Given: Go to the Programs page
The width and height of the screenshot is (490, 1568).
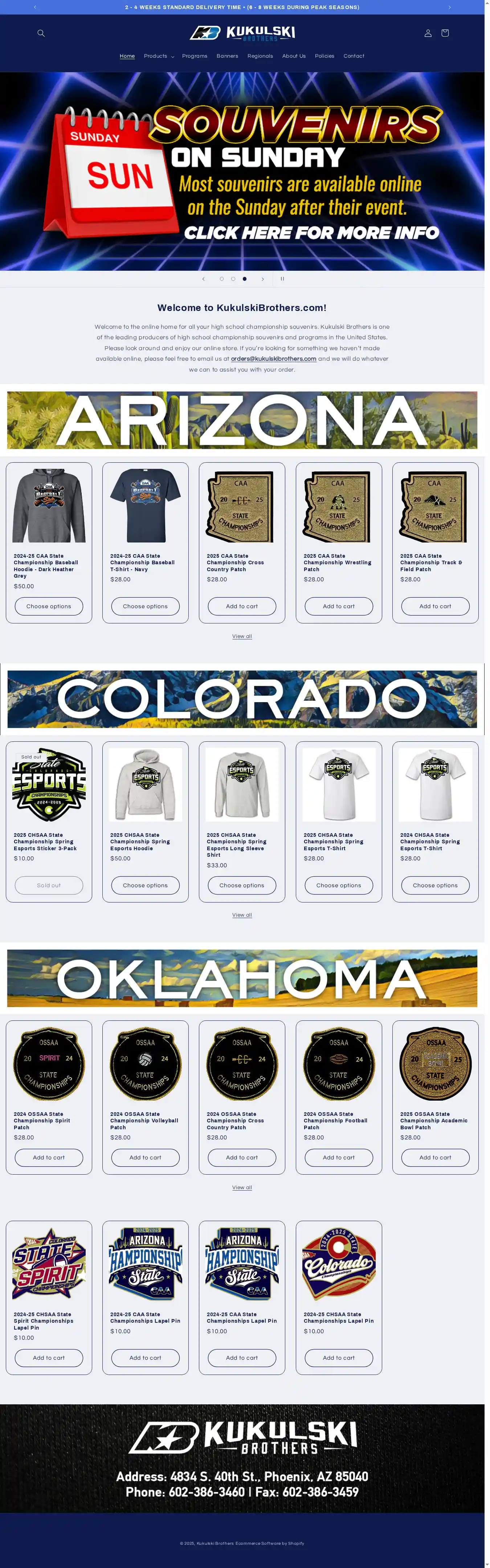Looking at the screenshot, I should (195, 56).
